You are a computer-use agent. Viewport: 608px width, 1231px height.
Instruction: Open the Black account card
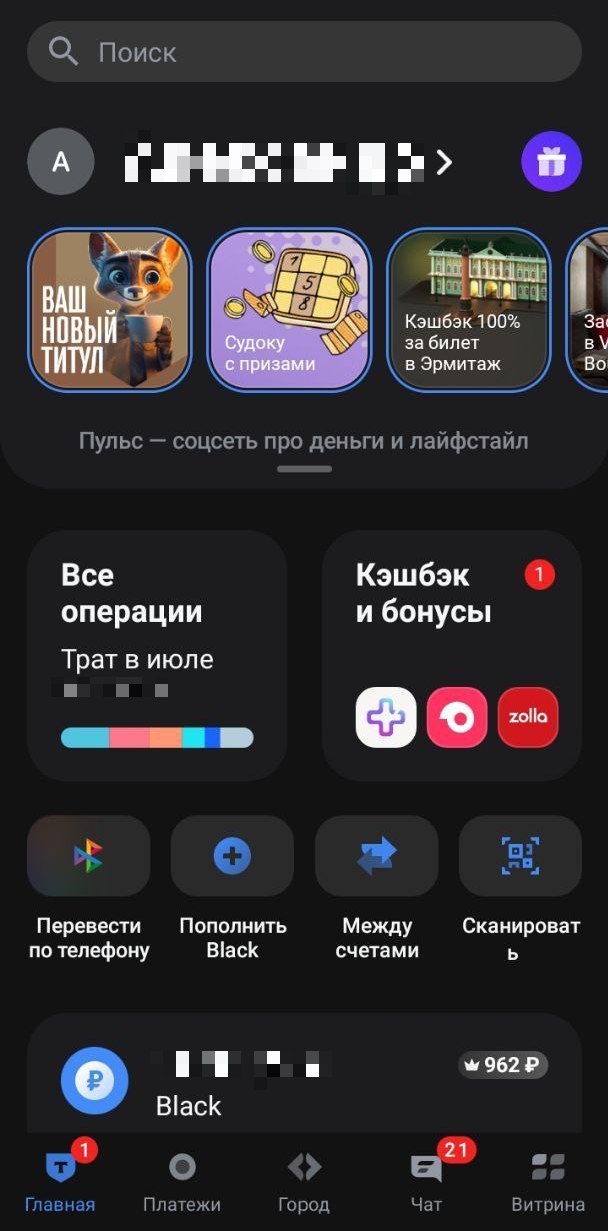[304, 1082]
